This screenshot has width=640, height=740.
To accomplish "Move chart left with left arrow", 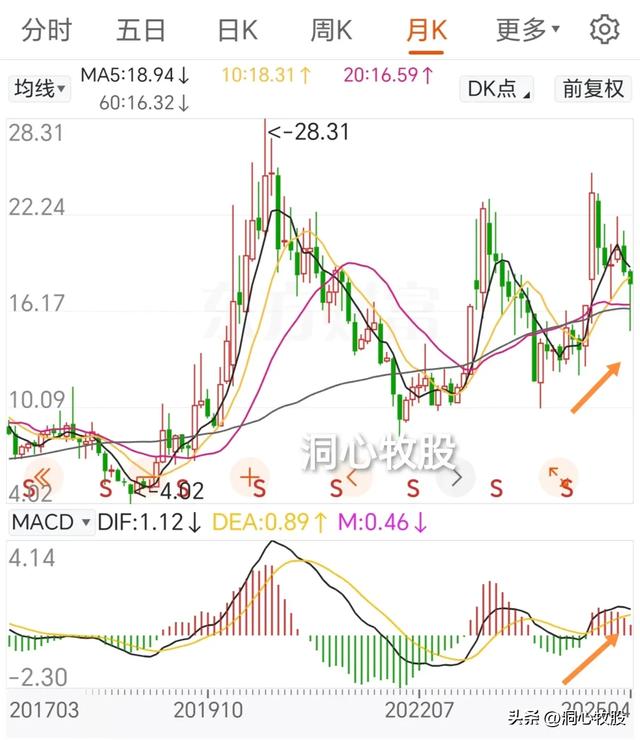I will (352, 477).
